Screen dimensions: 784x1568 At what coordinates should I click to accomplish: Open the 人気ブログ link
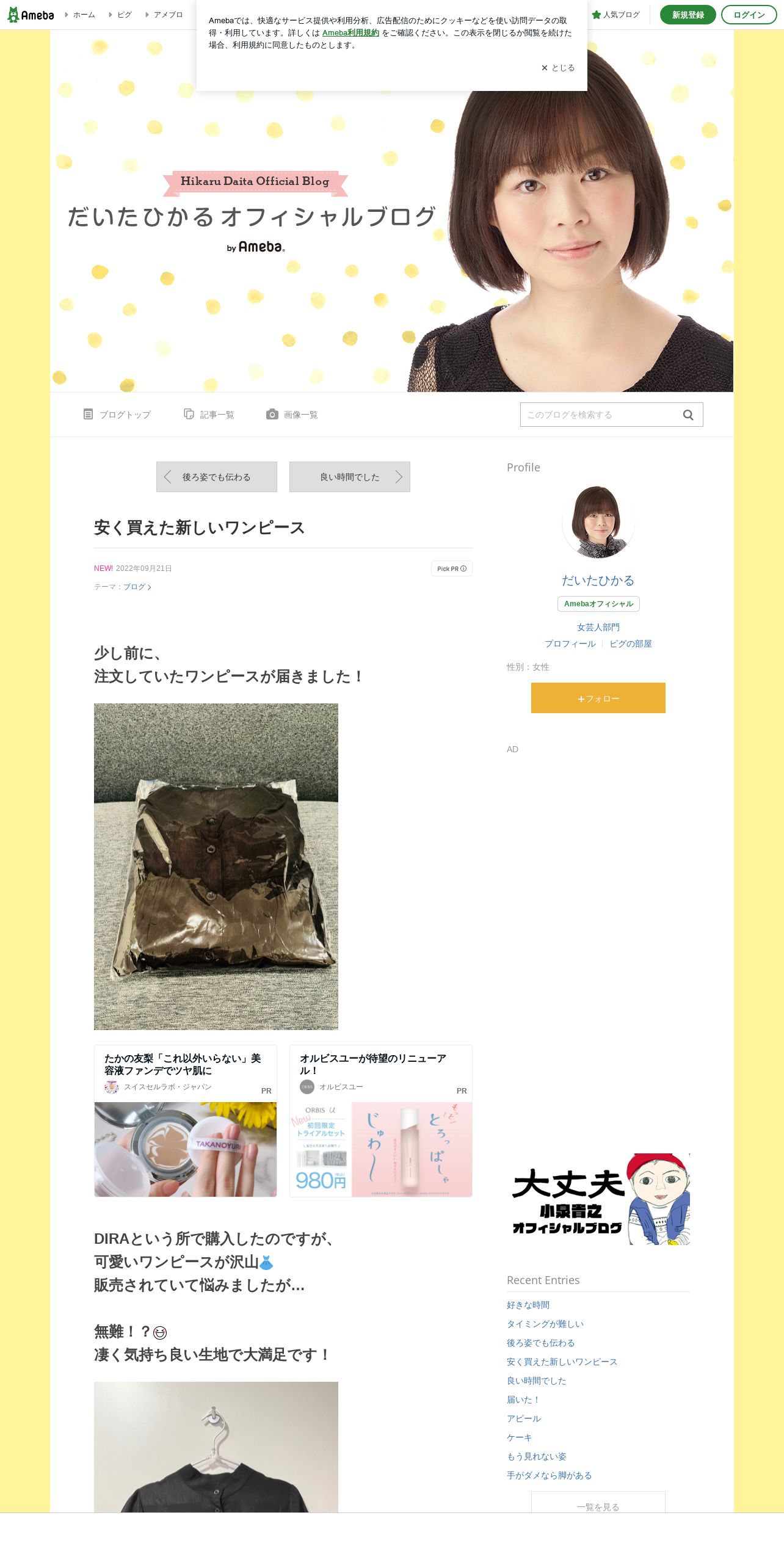click(615, 15)
